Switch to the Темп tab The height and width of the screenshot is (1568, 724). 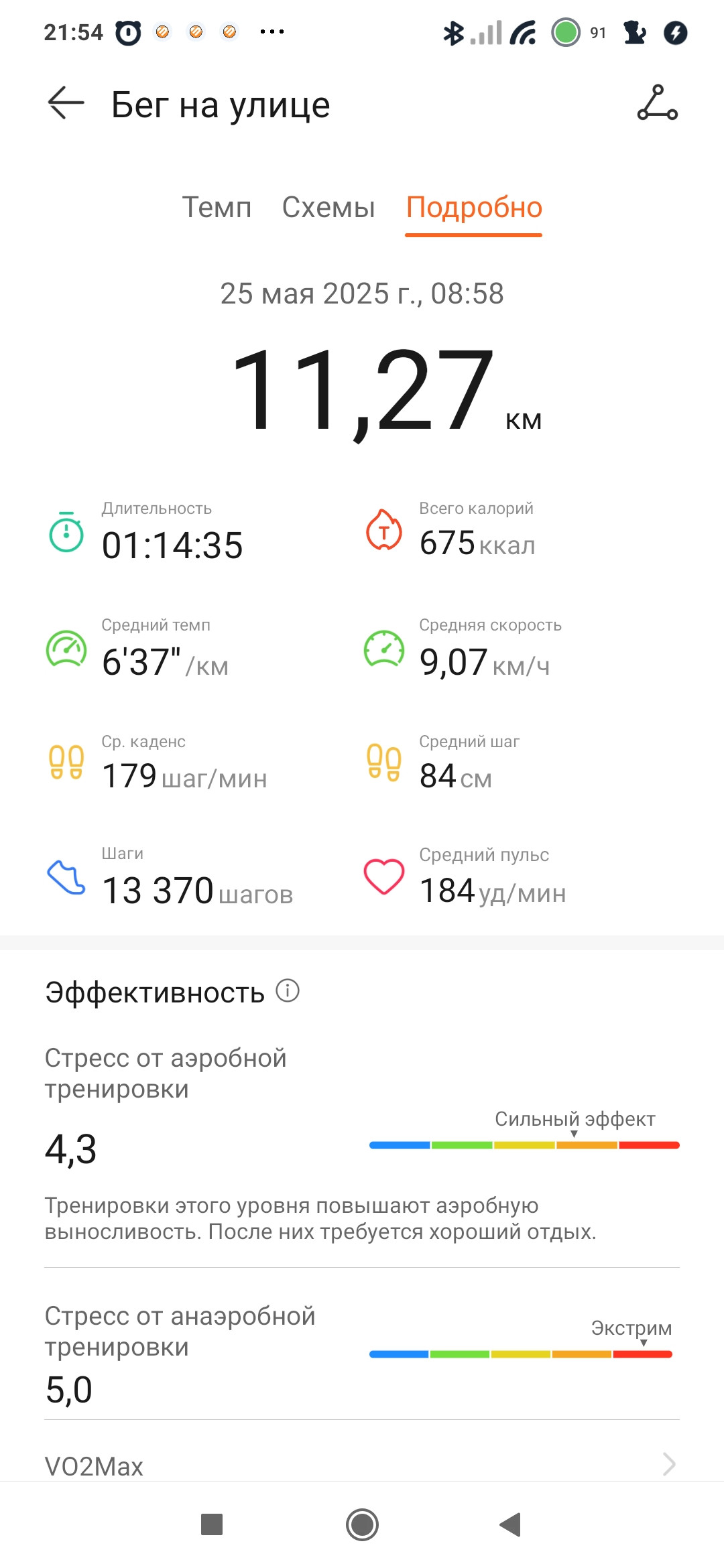tap(217, 208)
